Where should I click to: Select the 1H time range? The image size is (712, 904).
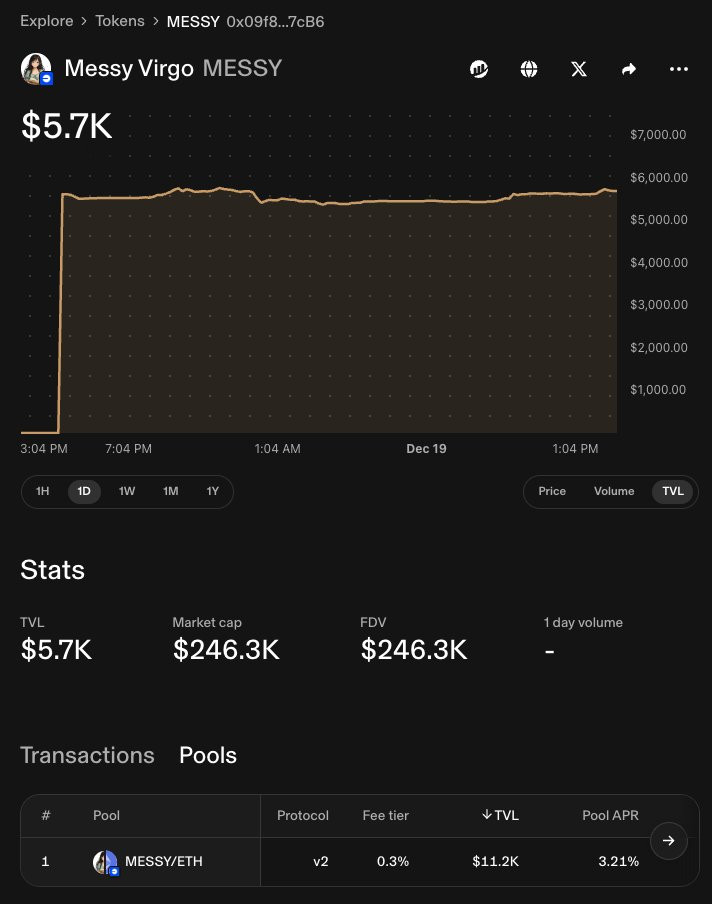click(x=43, y=491)
